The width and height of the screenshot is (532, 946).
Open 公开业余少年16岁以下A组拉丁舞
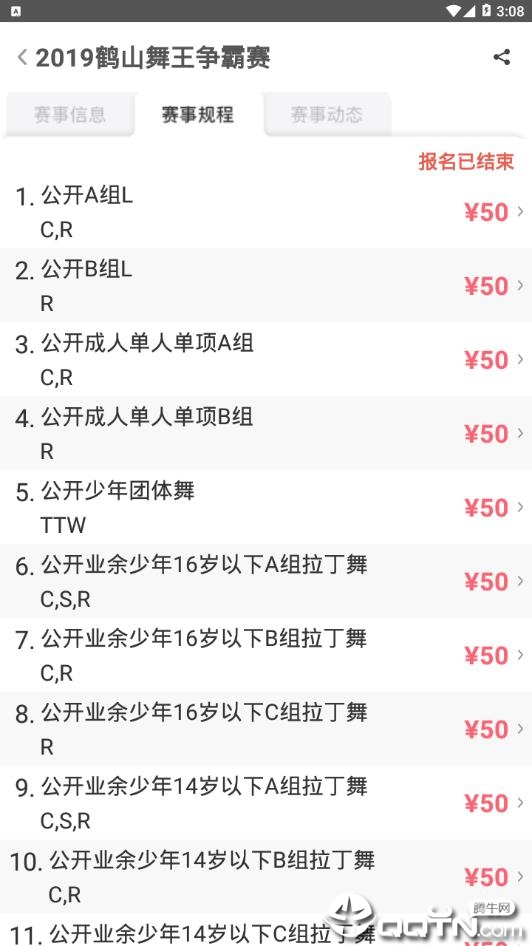266,580
